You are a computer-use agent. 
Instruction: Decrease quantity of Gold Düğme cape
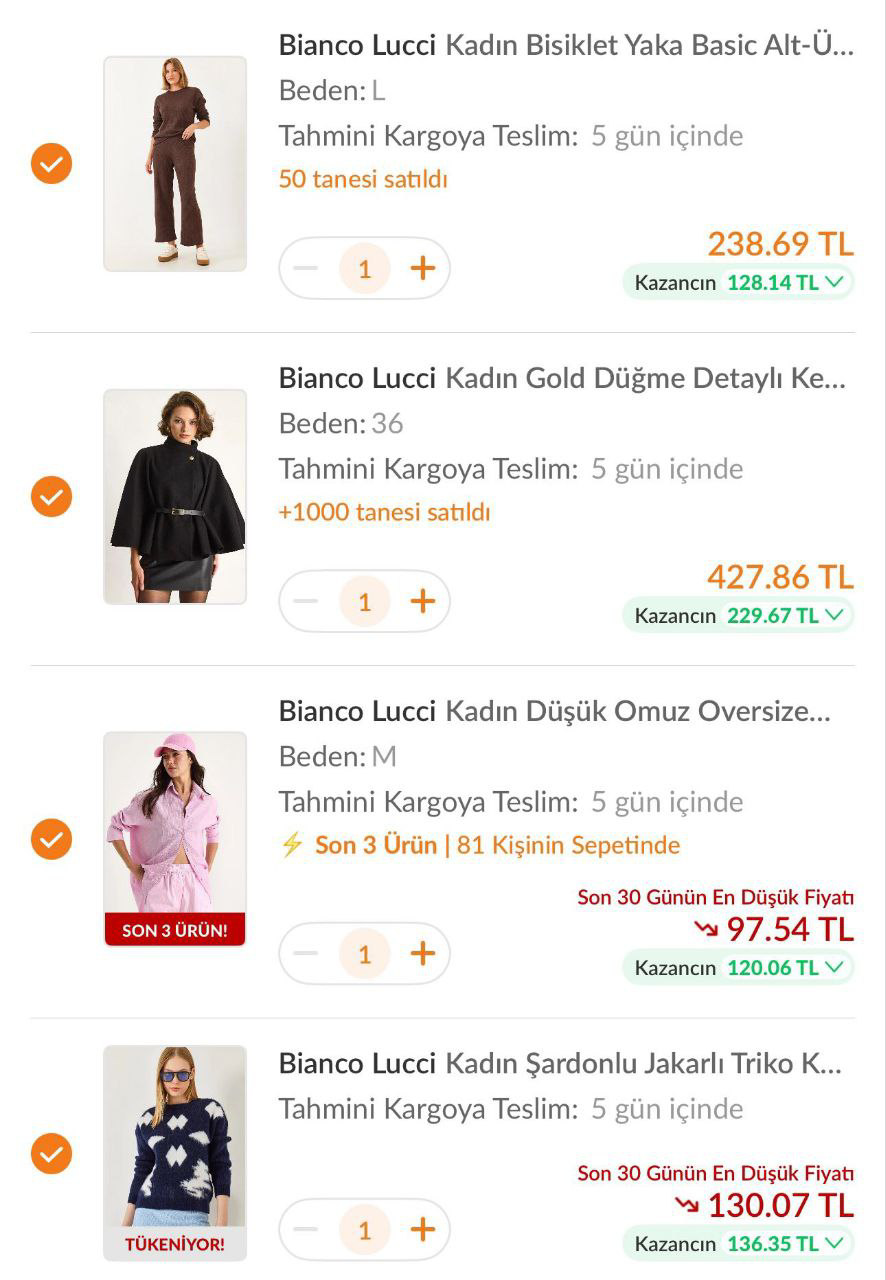306,600
